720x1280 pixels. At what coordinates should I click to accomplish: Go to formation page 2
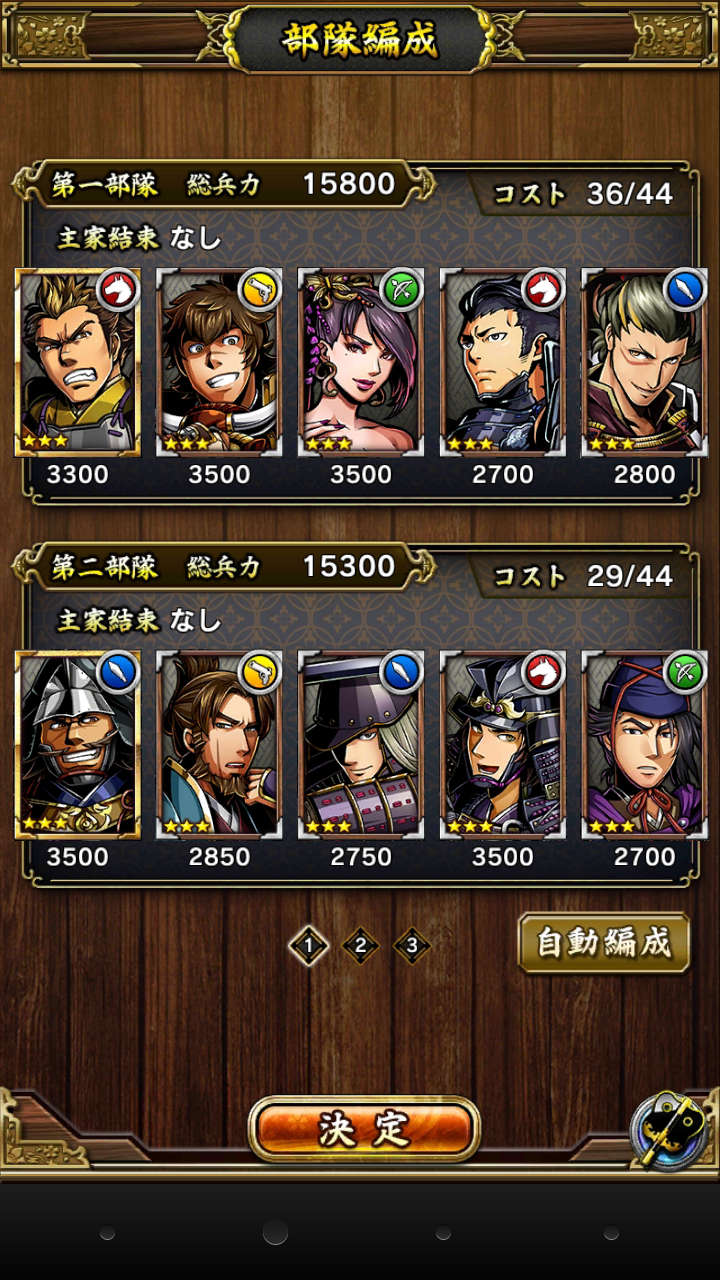click(361, 945)
